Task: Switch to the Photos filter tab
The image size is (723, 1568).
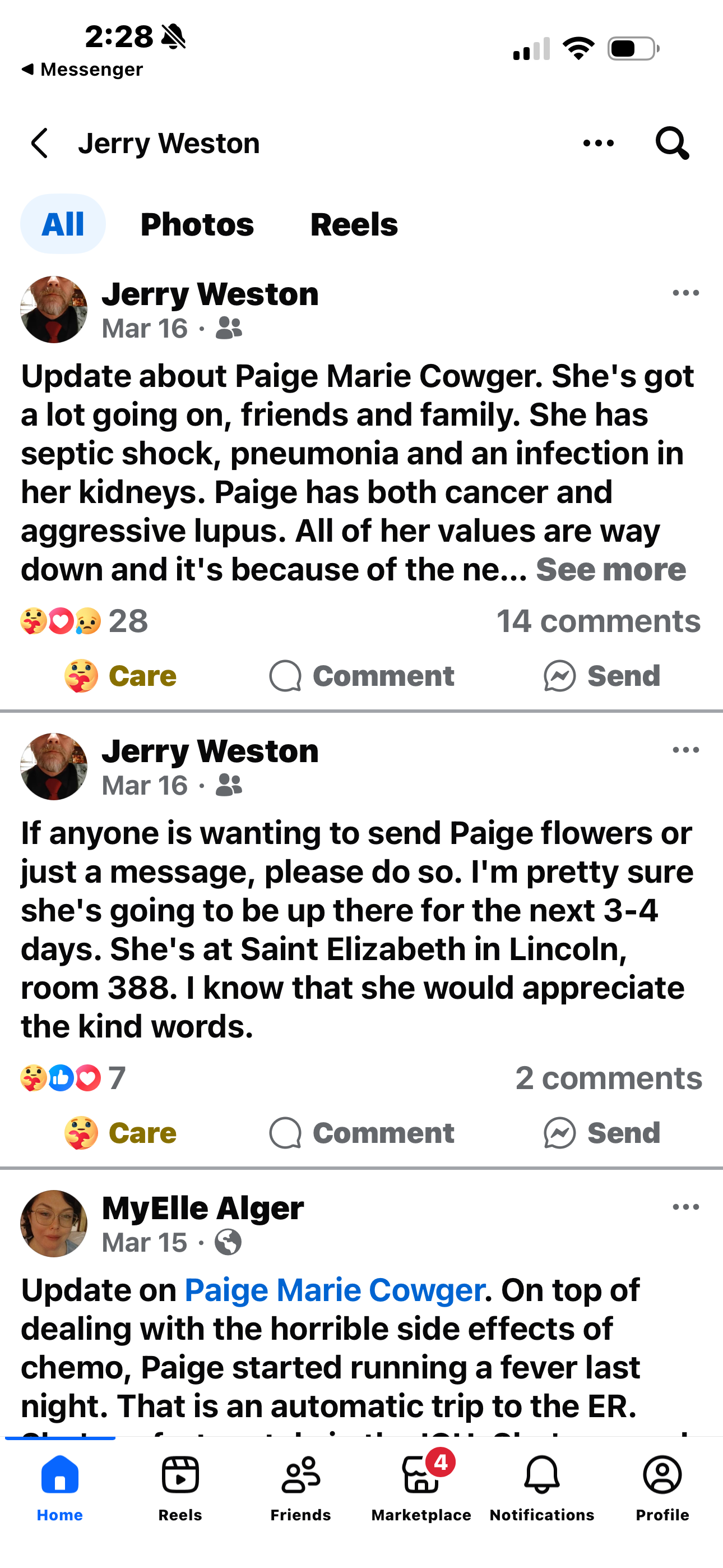Action: click(197, 224)
